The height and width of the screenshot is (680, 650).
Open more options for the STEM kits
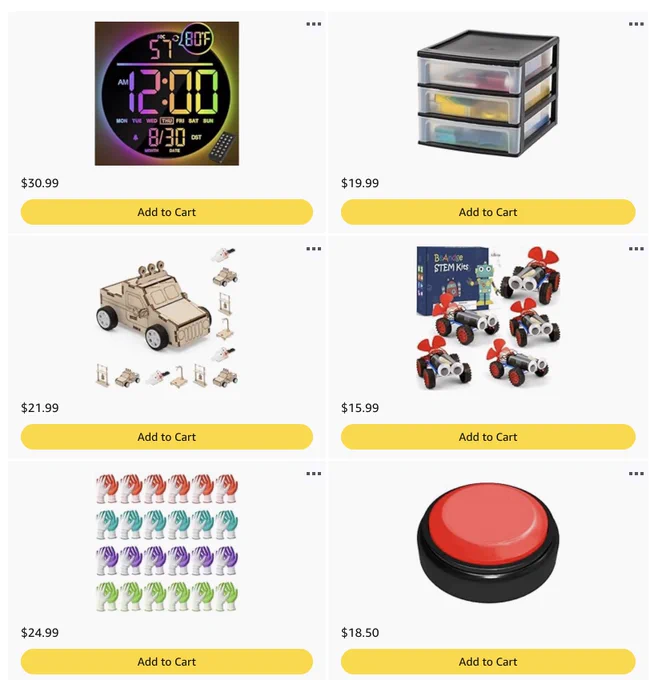tap(636, 249)
